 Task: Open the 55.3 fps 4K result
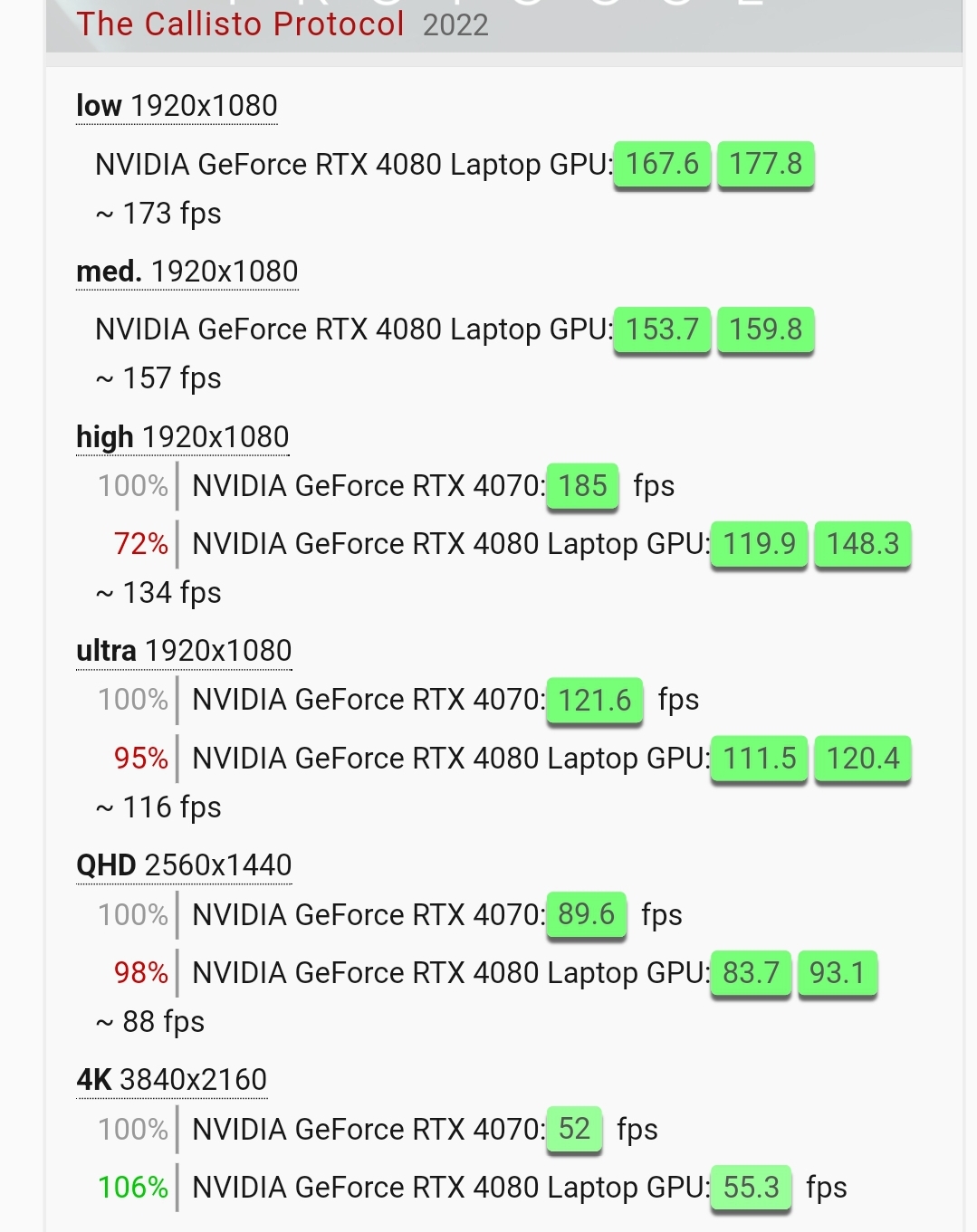[751, 1187]
